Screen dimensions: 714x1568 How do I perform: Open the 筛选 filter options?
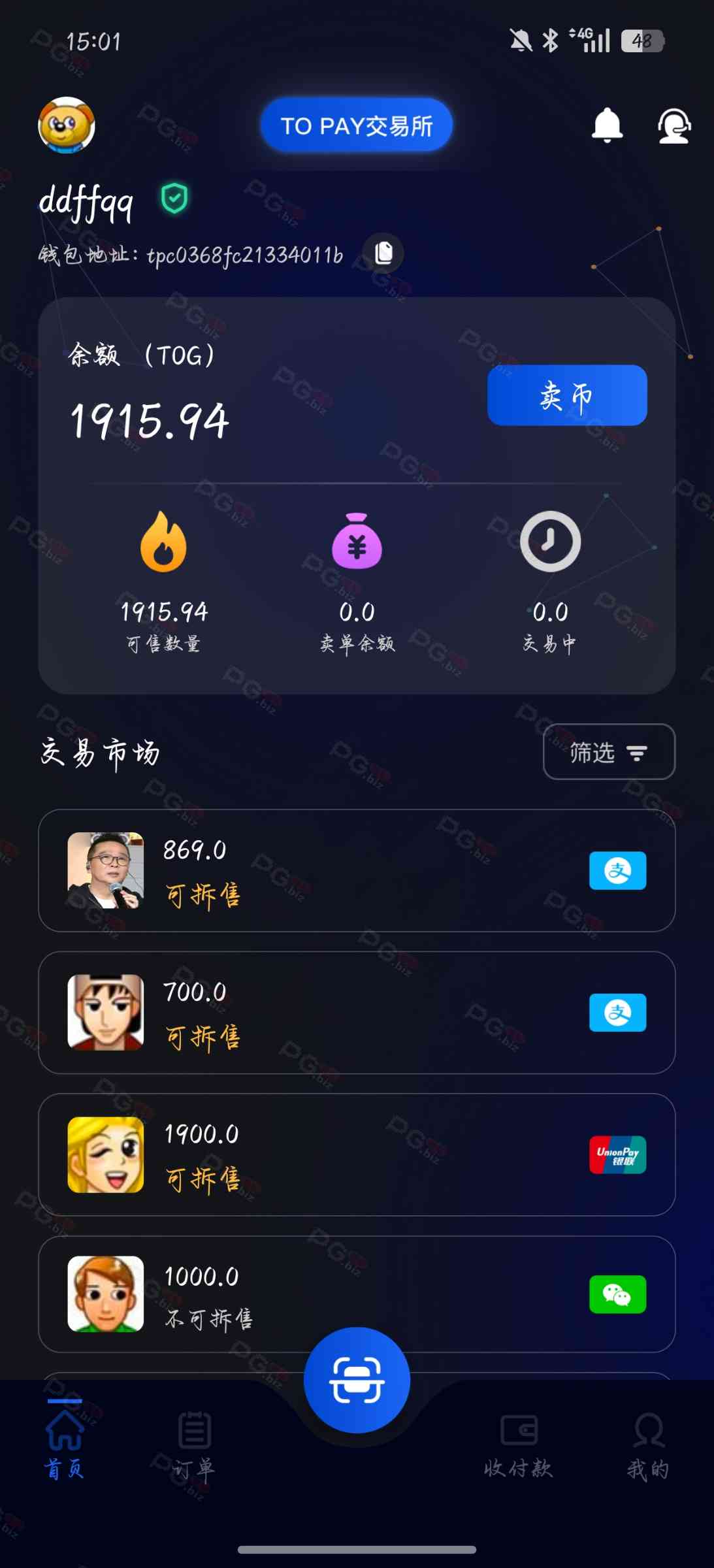(x=608, y=752)
